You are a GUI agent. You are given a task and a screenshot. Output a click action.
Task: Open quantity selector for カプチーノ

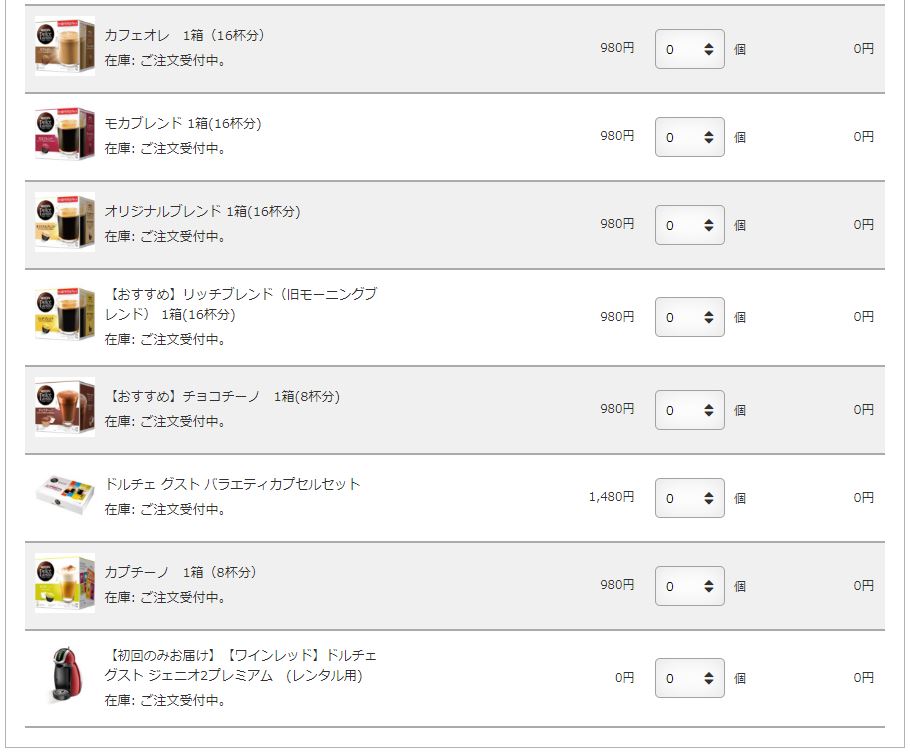[x=689, y=586]
